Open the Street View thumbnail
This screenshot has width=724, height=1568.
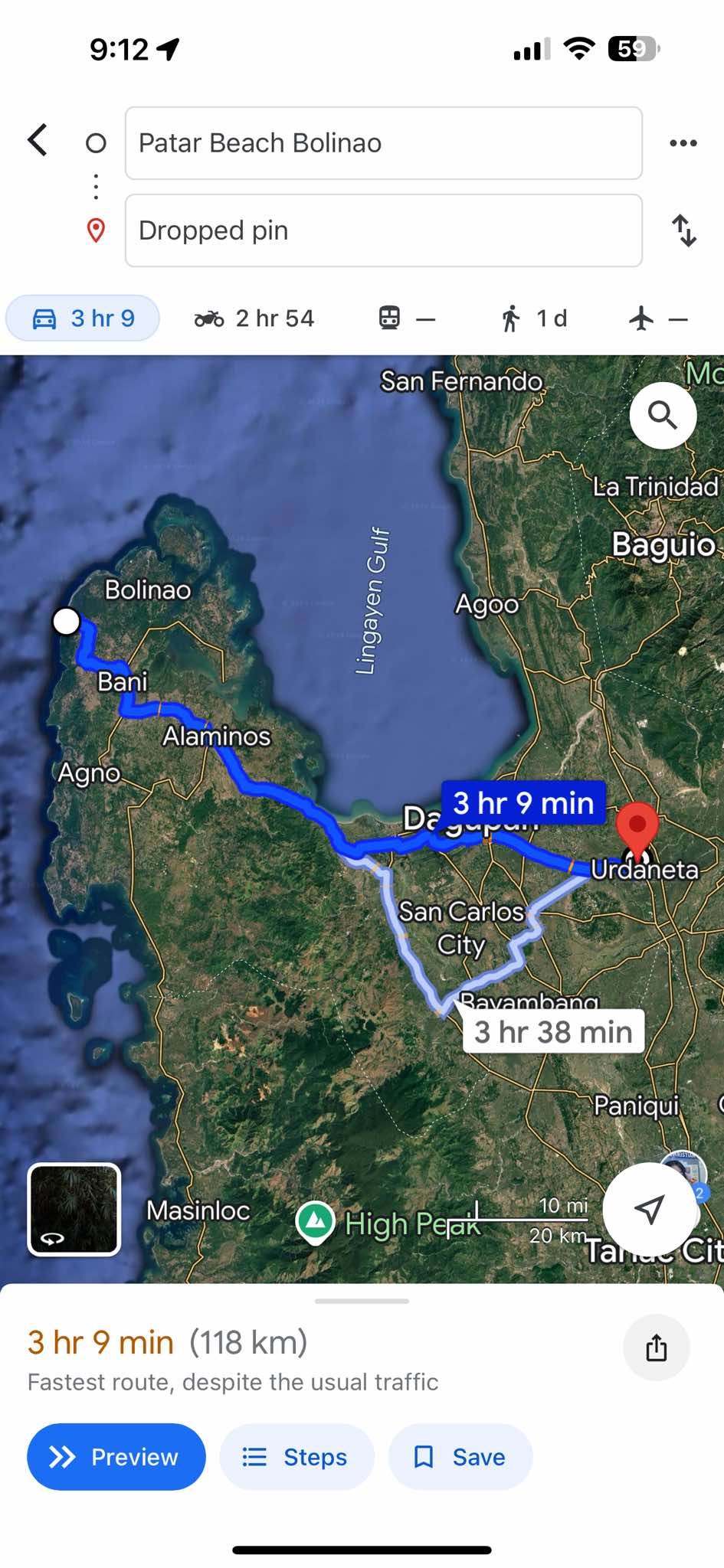[74, 1210]
